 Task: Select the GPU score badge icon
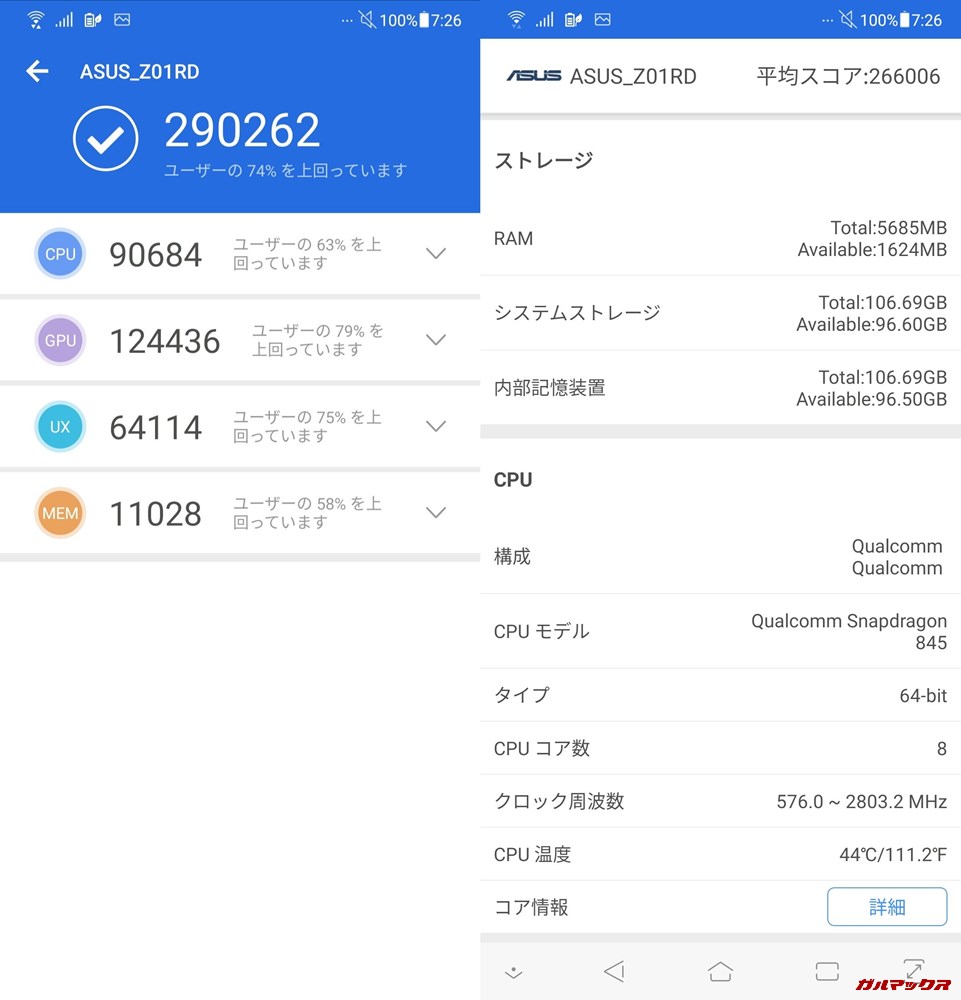pyautogui.click(x=60, y=340)
